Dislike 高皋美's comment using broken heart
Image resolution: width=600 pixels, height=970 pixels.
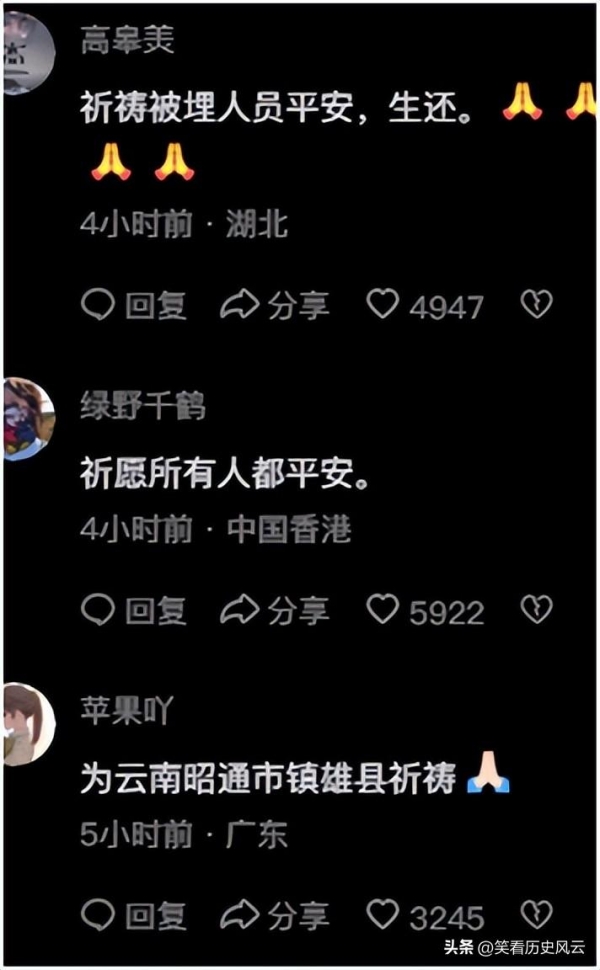point(537,306)
